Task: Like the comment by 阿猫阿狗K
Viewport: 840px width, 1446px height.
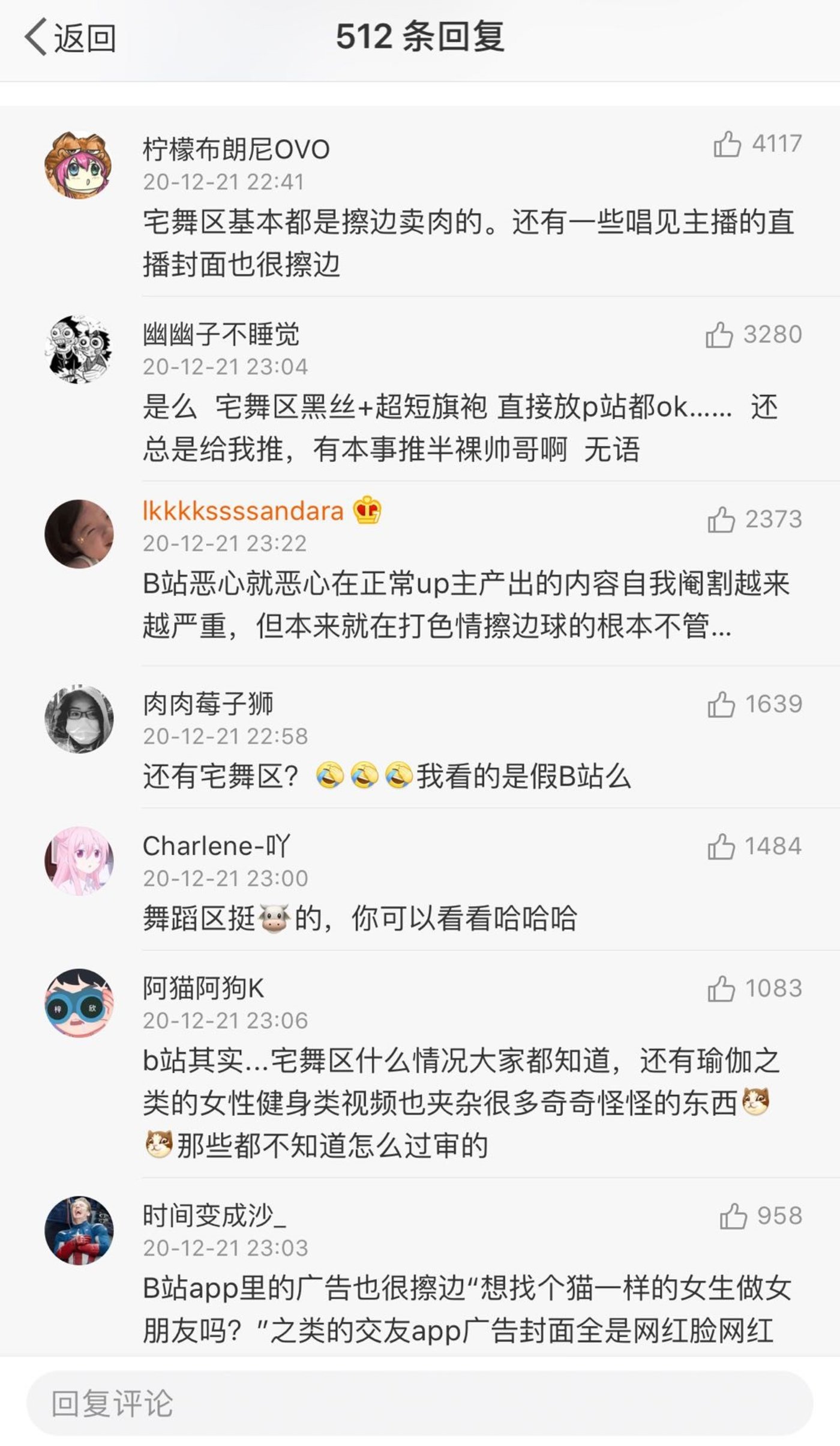Action: (x=721, y=989)
